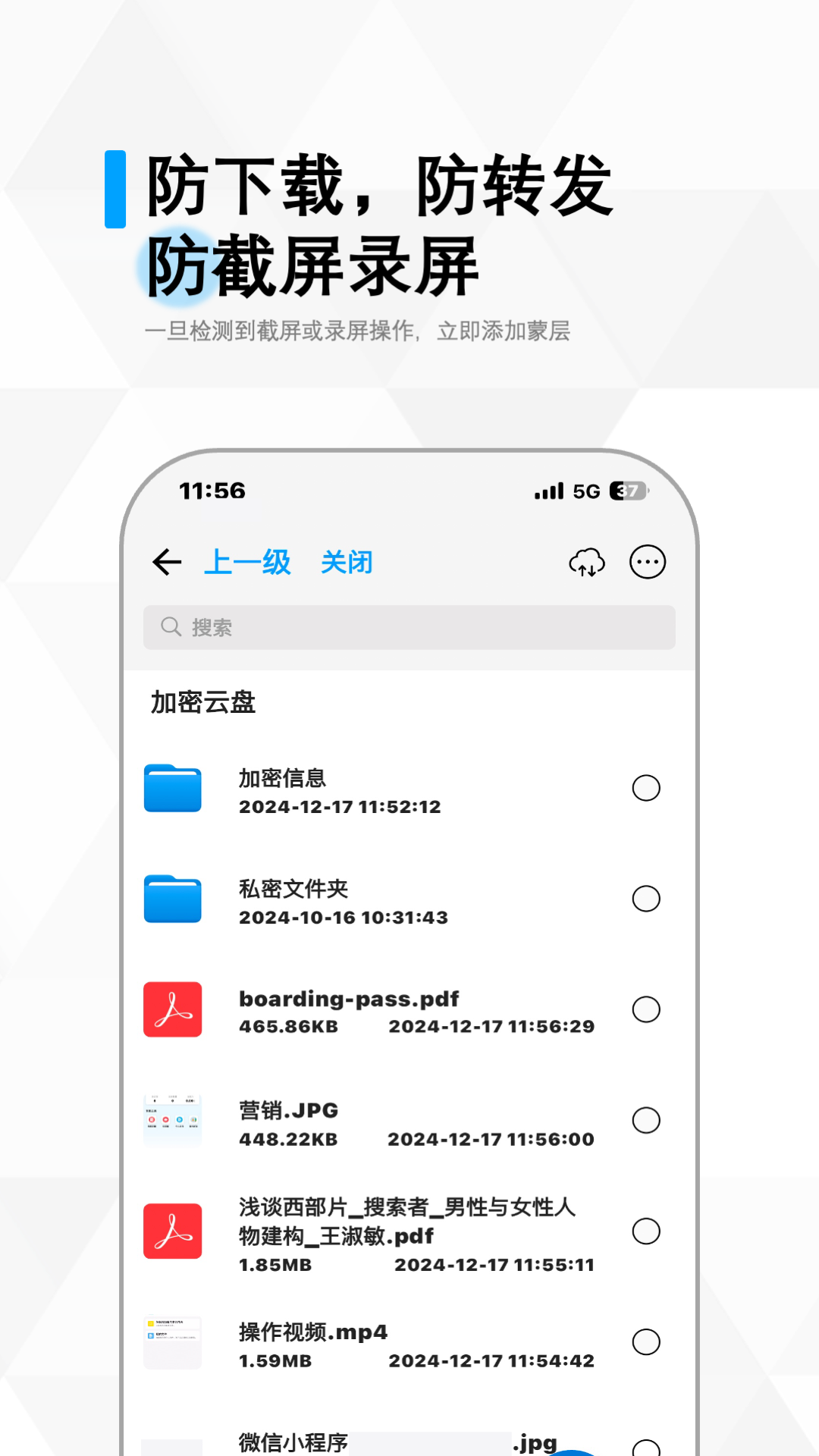
Task: Select the 操作视频.mp4 circle
Action: point(645,1341)
